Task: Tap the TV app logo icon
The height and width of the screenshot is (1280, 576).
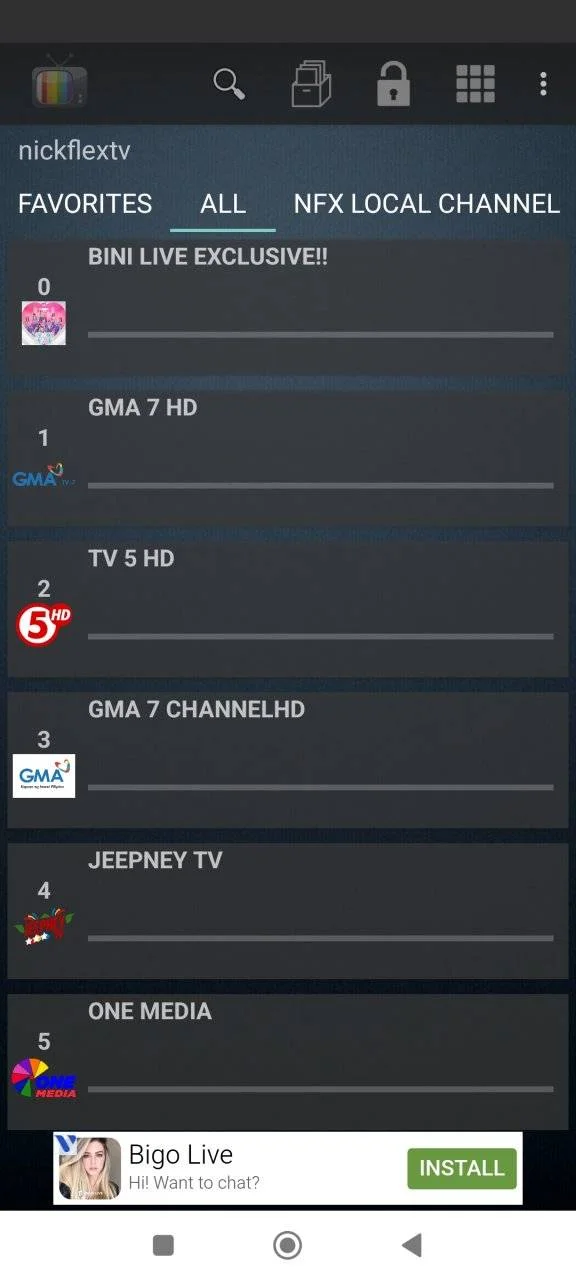Action: click(x=60, y=83)
